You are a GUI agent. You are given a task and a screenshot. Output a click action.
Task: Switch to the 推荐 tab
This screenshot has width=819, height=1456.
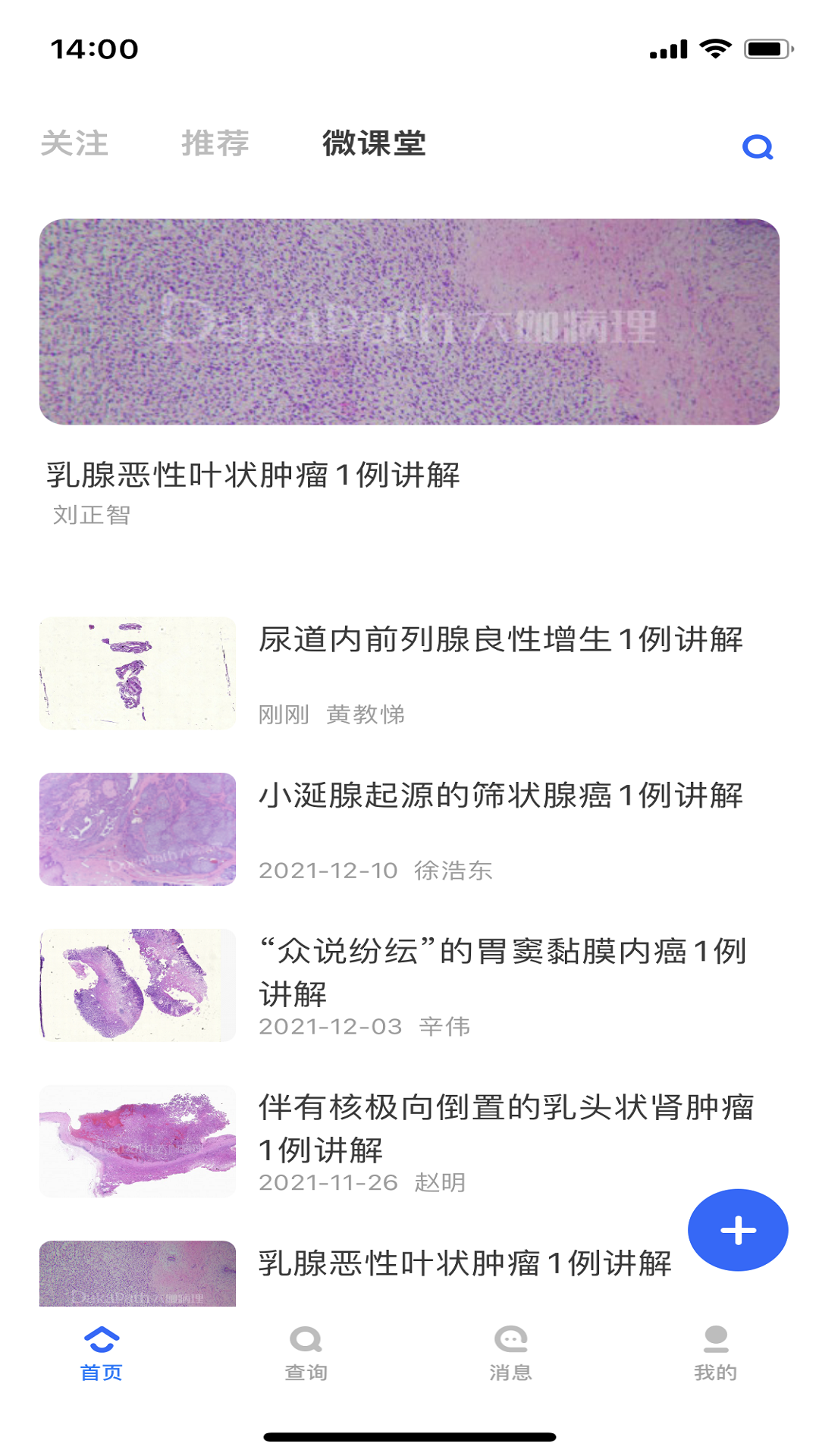click(215, 143)
